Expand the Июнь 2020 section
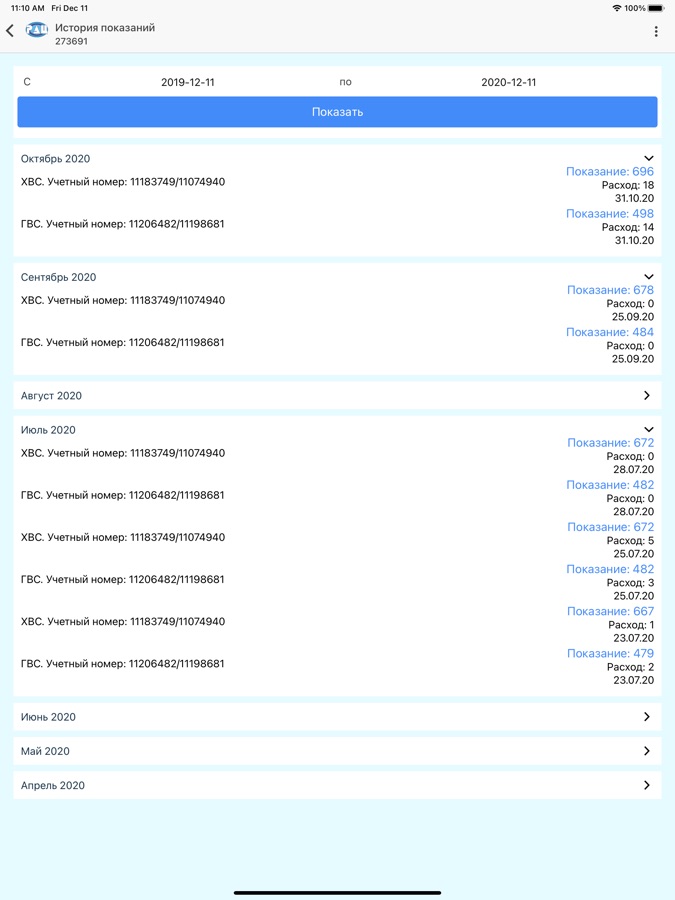Image resolution: width=675 pixels, height=900 pixels. pos(646,717)
